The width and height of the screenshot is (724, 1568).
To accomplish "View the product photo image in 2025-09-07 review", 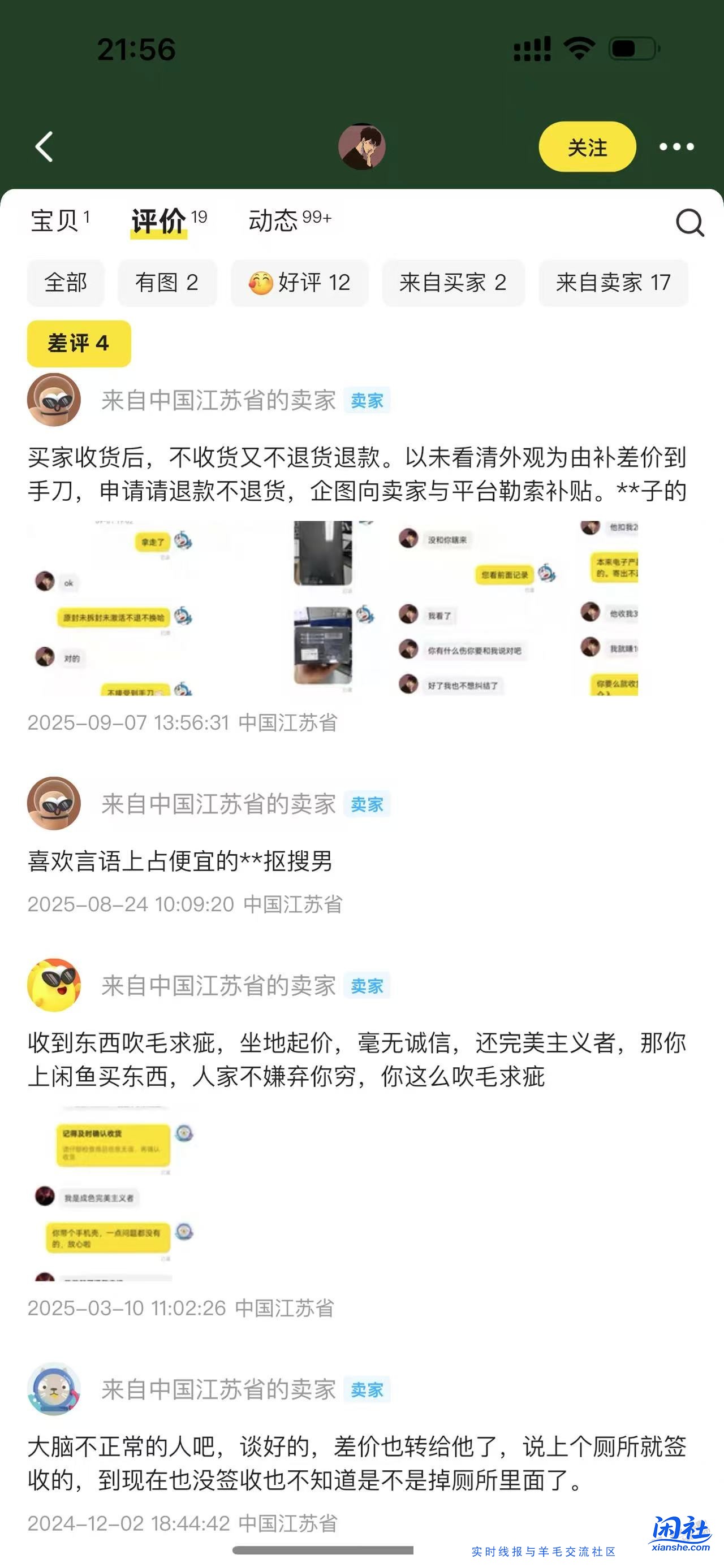I will 323,609.
